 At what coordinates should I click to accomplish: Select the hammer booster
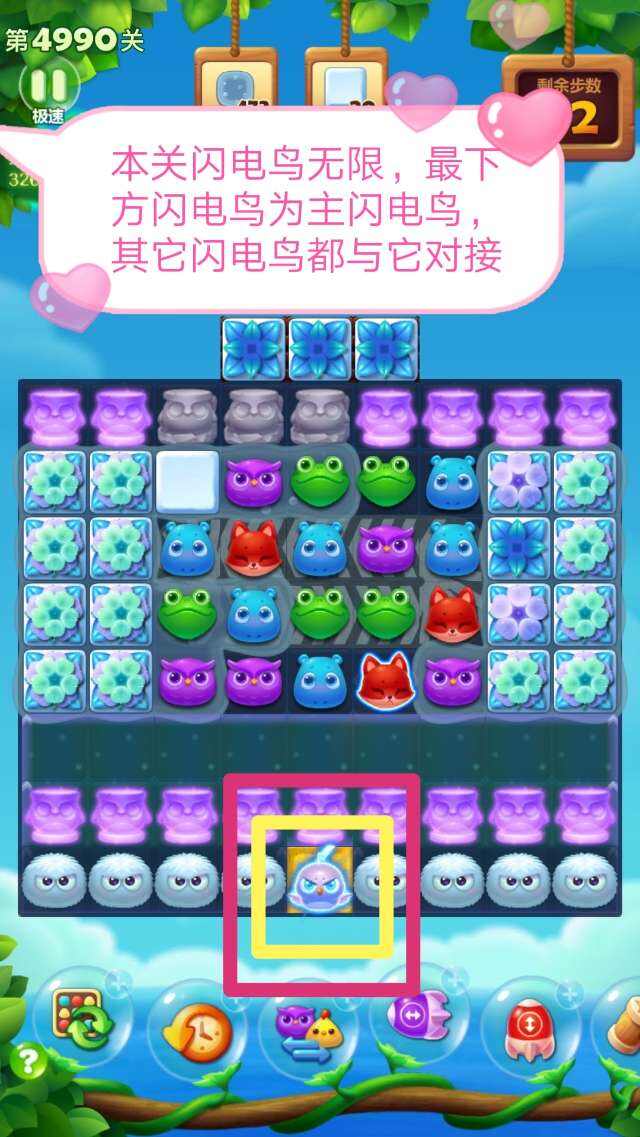[627, 1030]
